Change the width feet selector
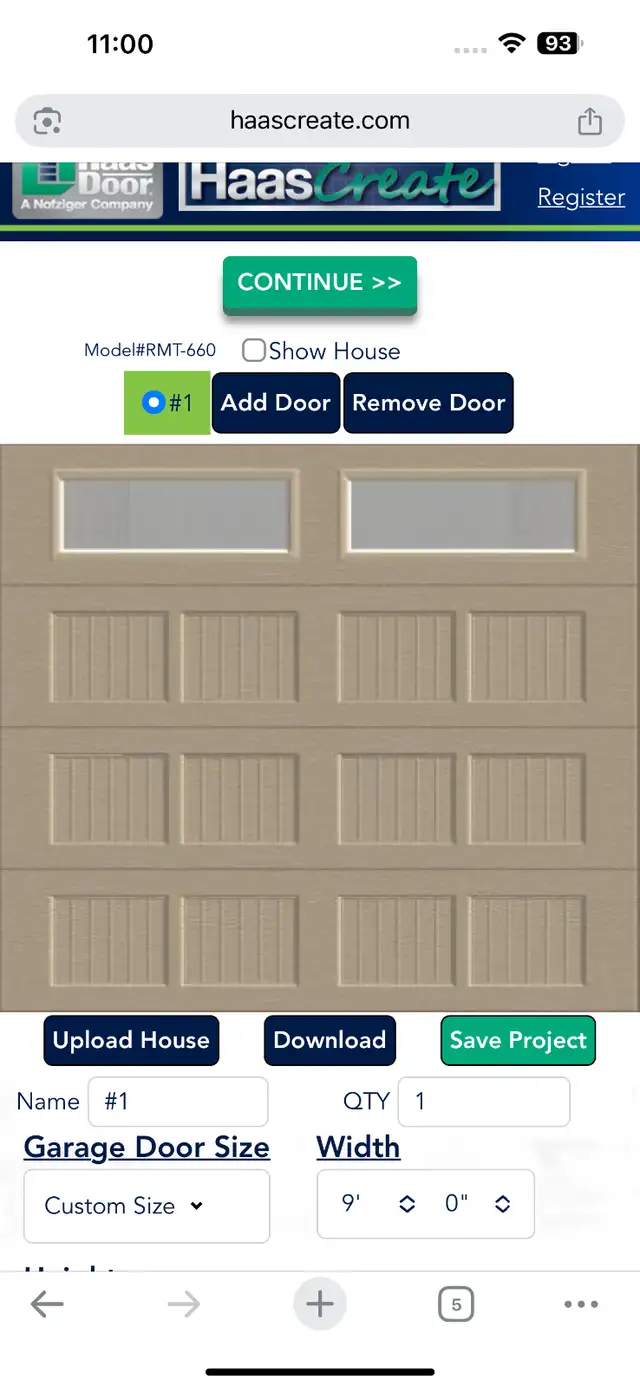This screenshot has height=1388, width=640. click(378, 1204)
